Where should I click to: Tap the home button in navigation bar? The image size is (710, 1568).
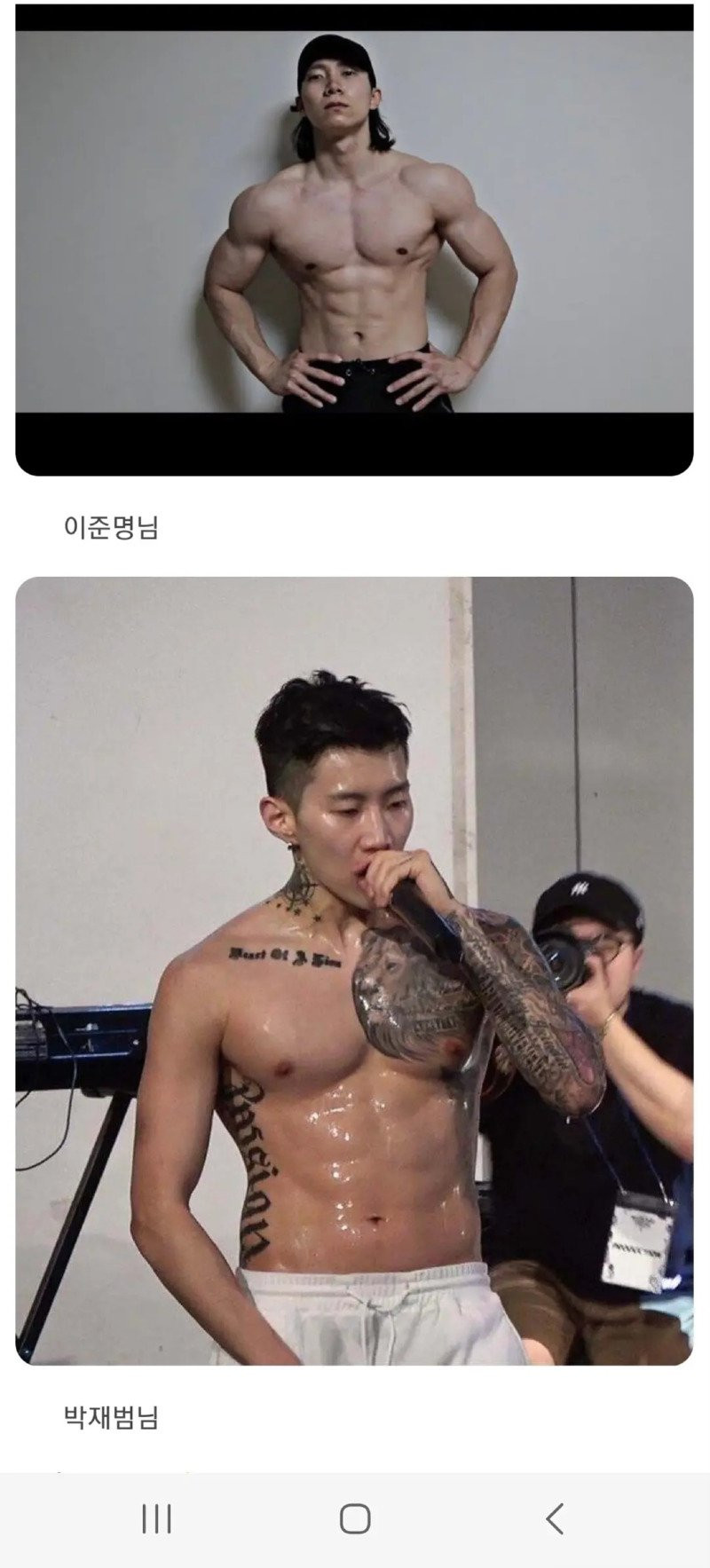pos(355,1518)
